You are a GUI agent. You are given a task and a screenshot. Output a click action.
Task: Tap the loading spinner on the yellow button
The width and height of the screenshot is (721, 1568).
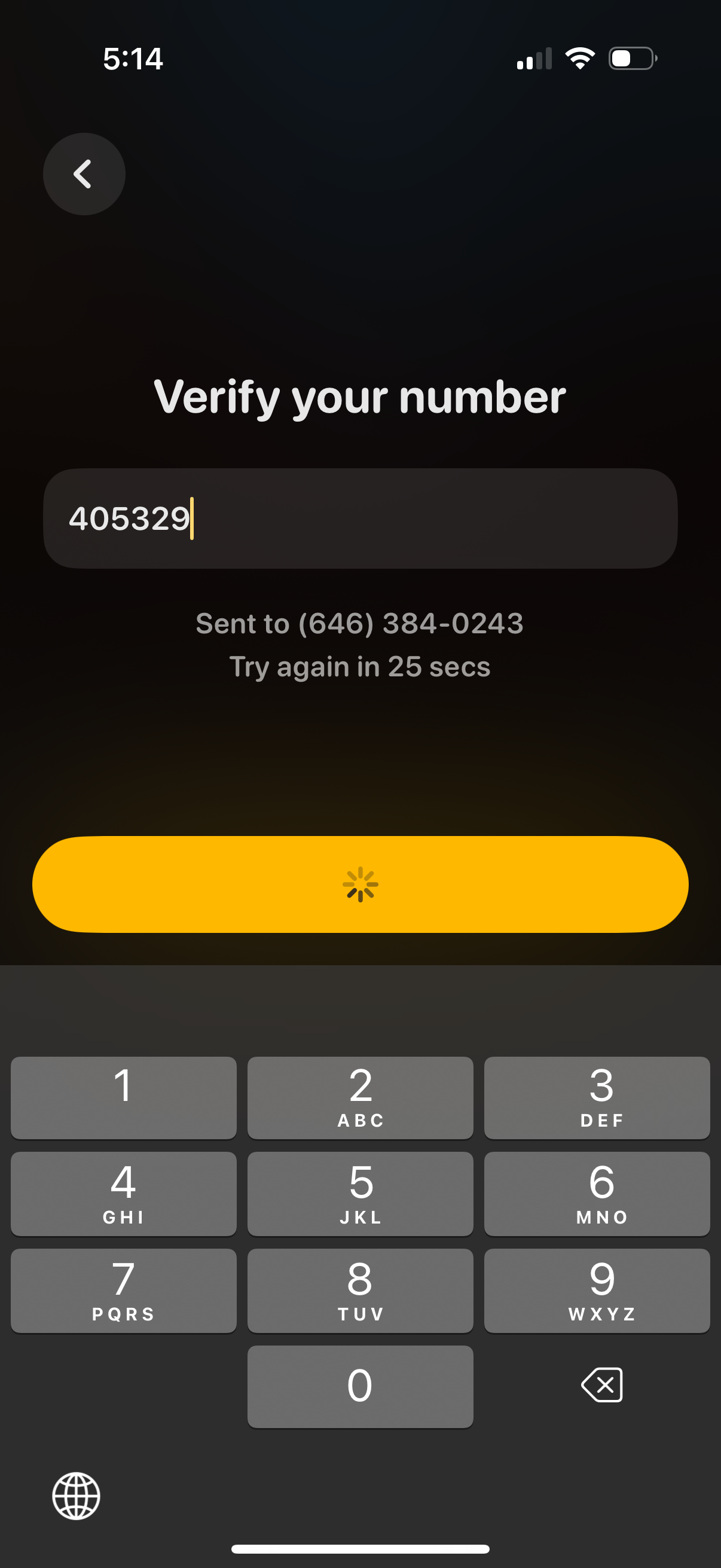coord(360,884)
